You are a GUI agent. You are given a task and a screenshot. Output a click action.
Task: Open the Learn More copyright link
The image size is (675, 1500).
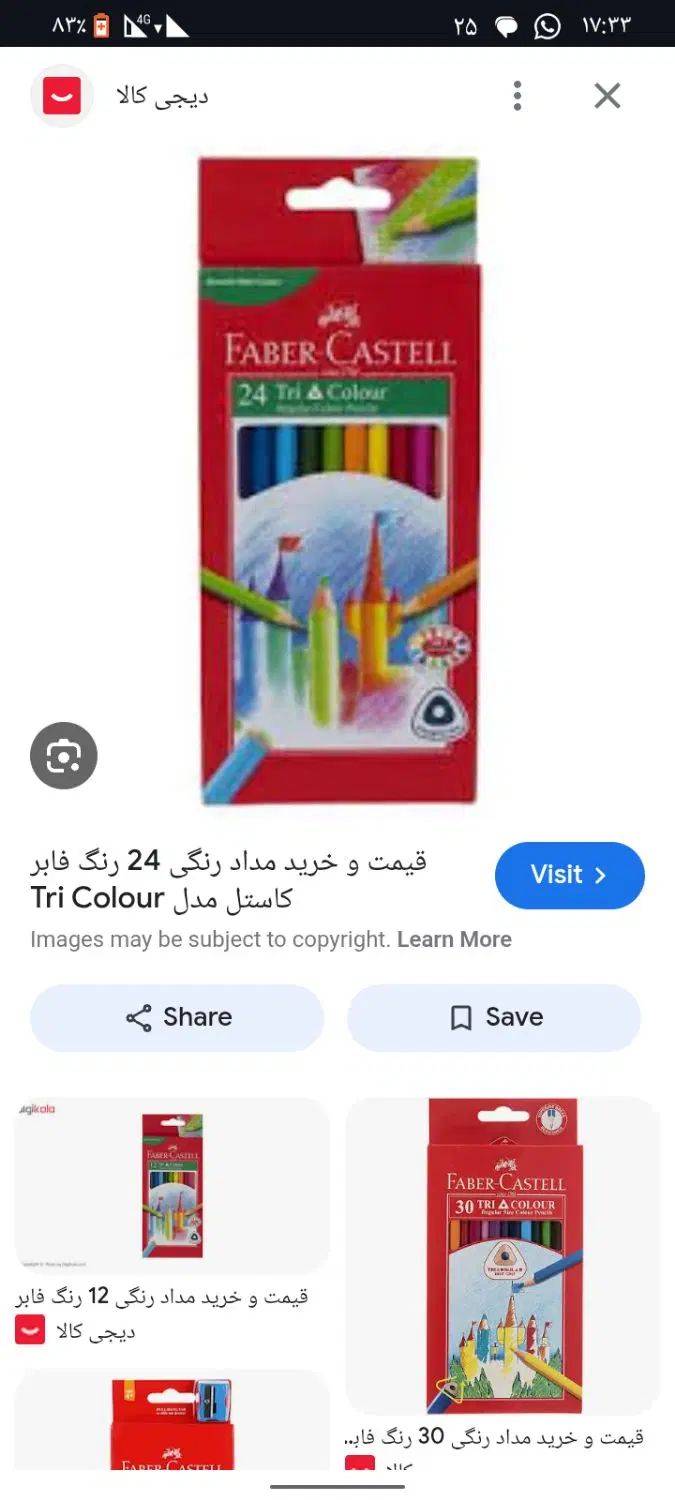tap(454, 939)
